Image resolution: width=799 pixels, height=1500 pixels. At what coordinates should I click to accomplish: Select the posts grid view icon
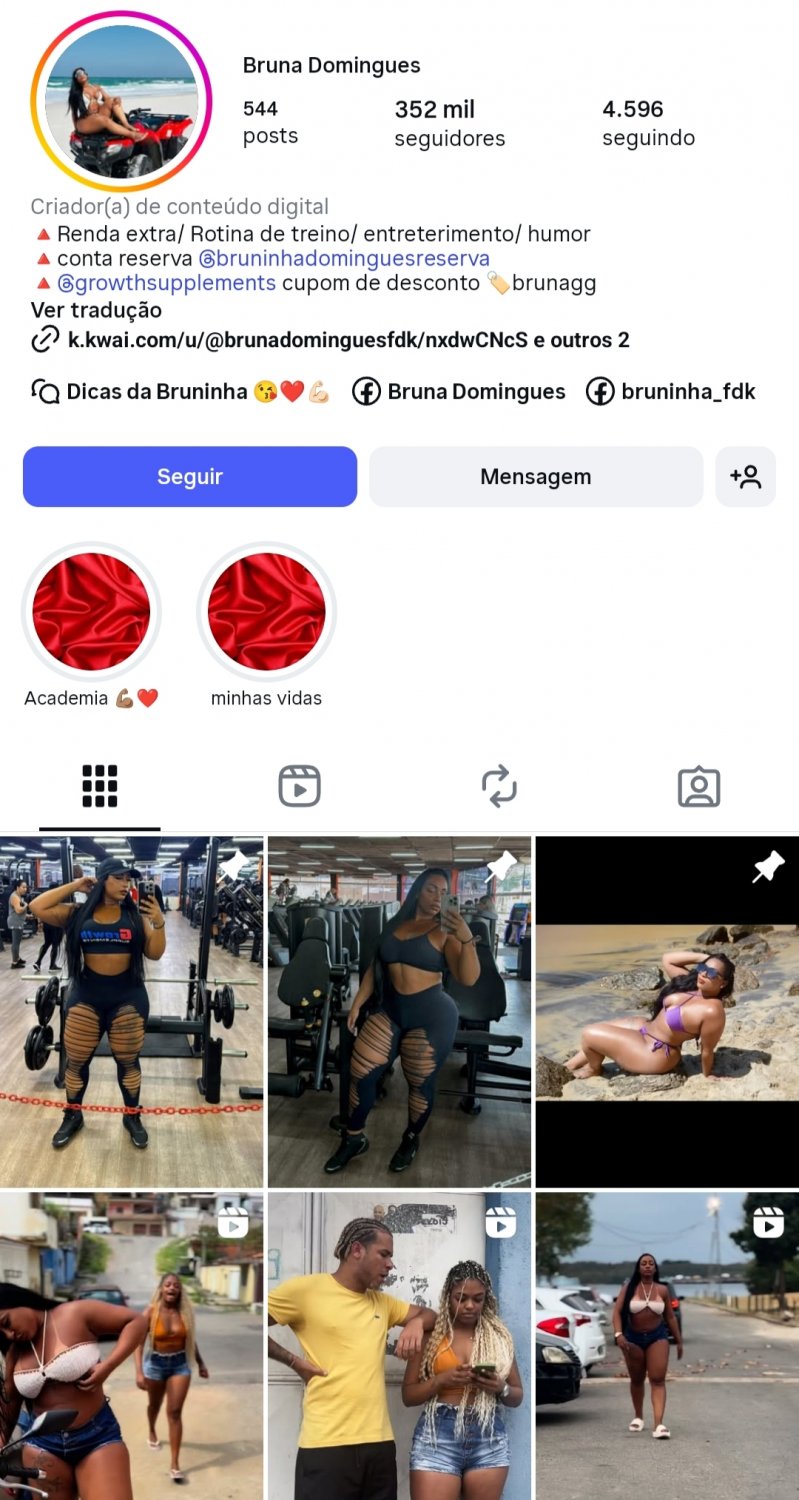(99, 786)
